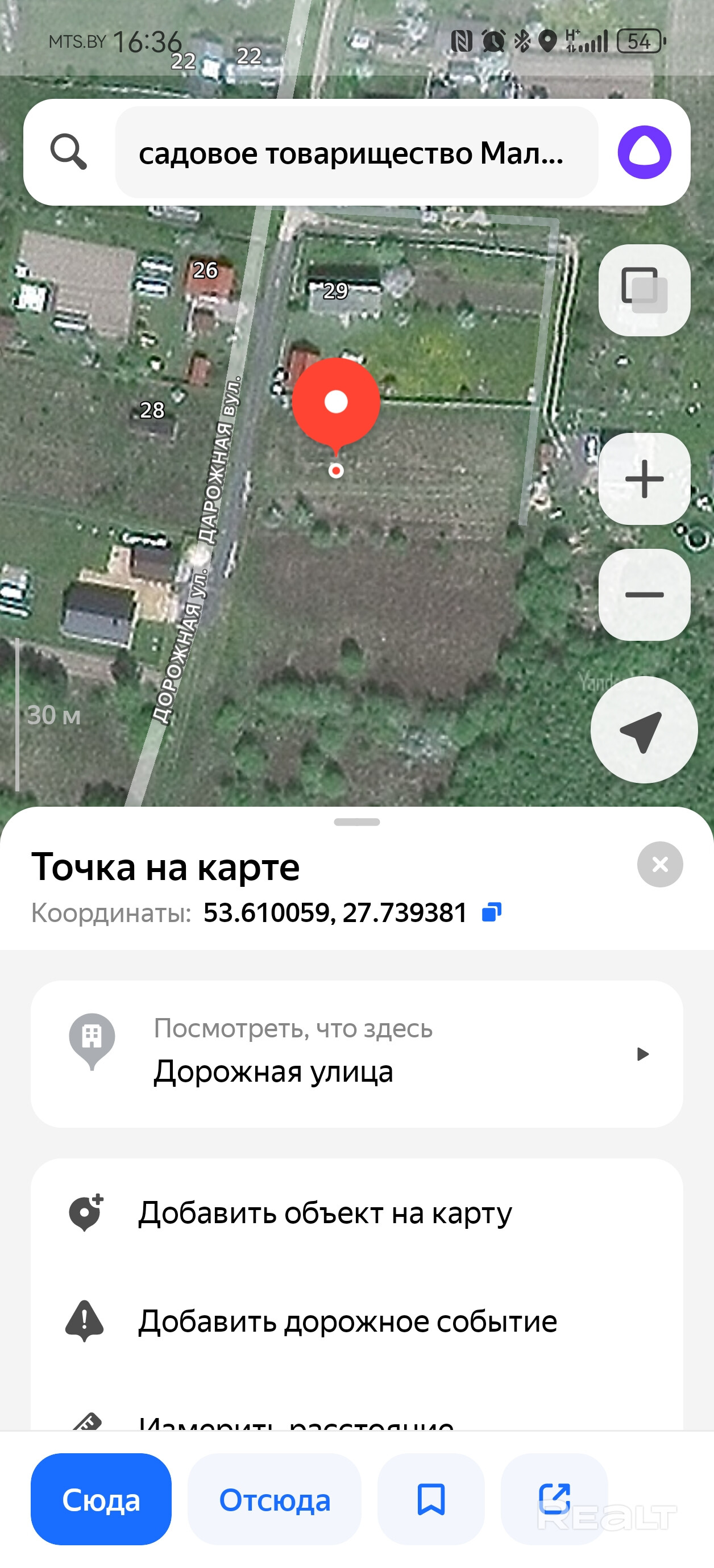
Task: Tap the search field with садовое товарищество
Action: point(356,152)
